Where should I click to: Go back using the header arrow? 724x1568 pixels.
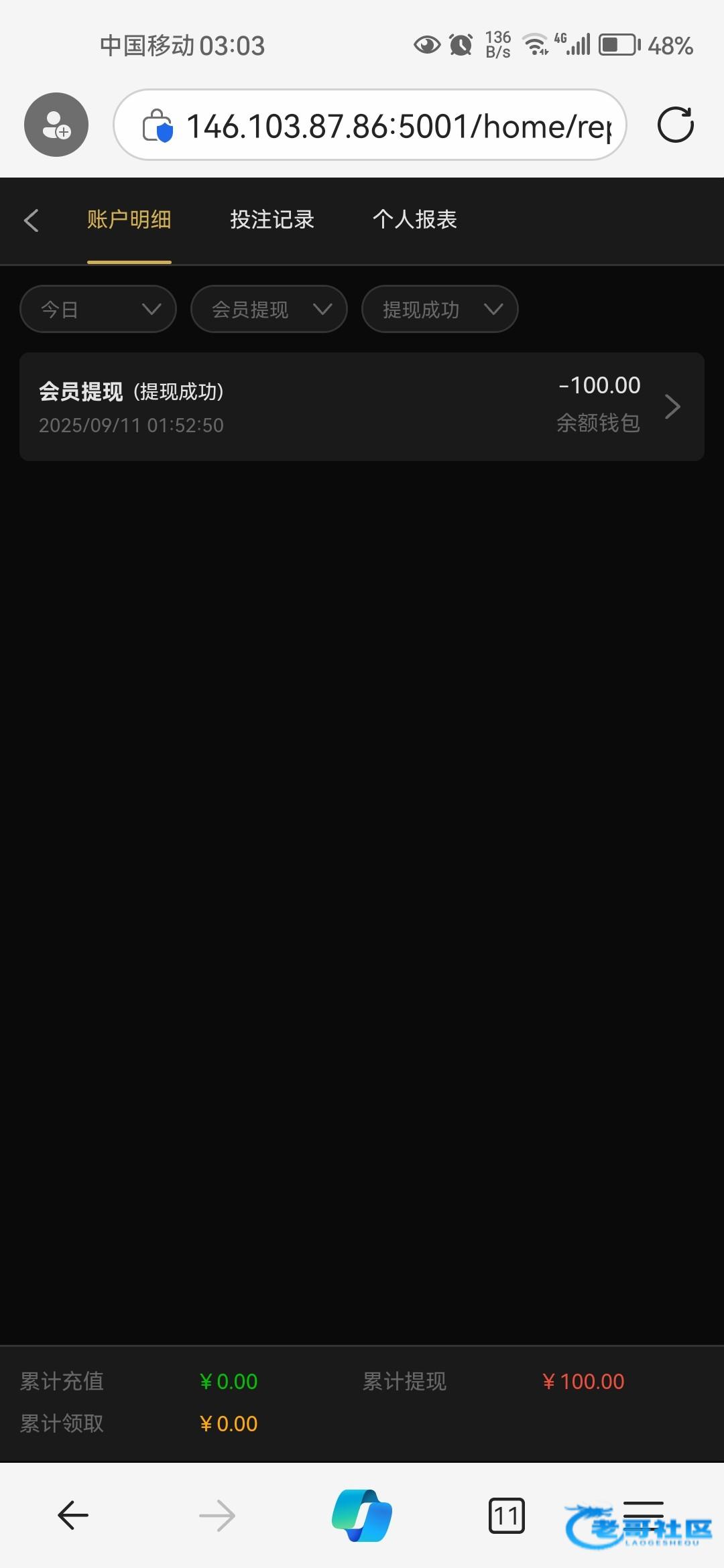[31, 220]
